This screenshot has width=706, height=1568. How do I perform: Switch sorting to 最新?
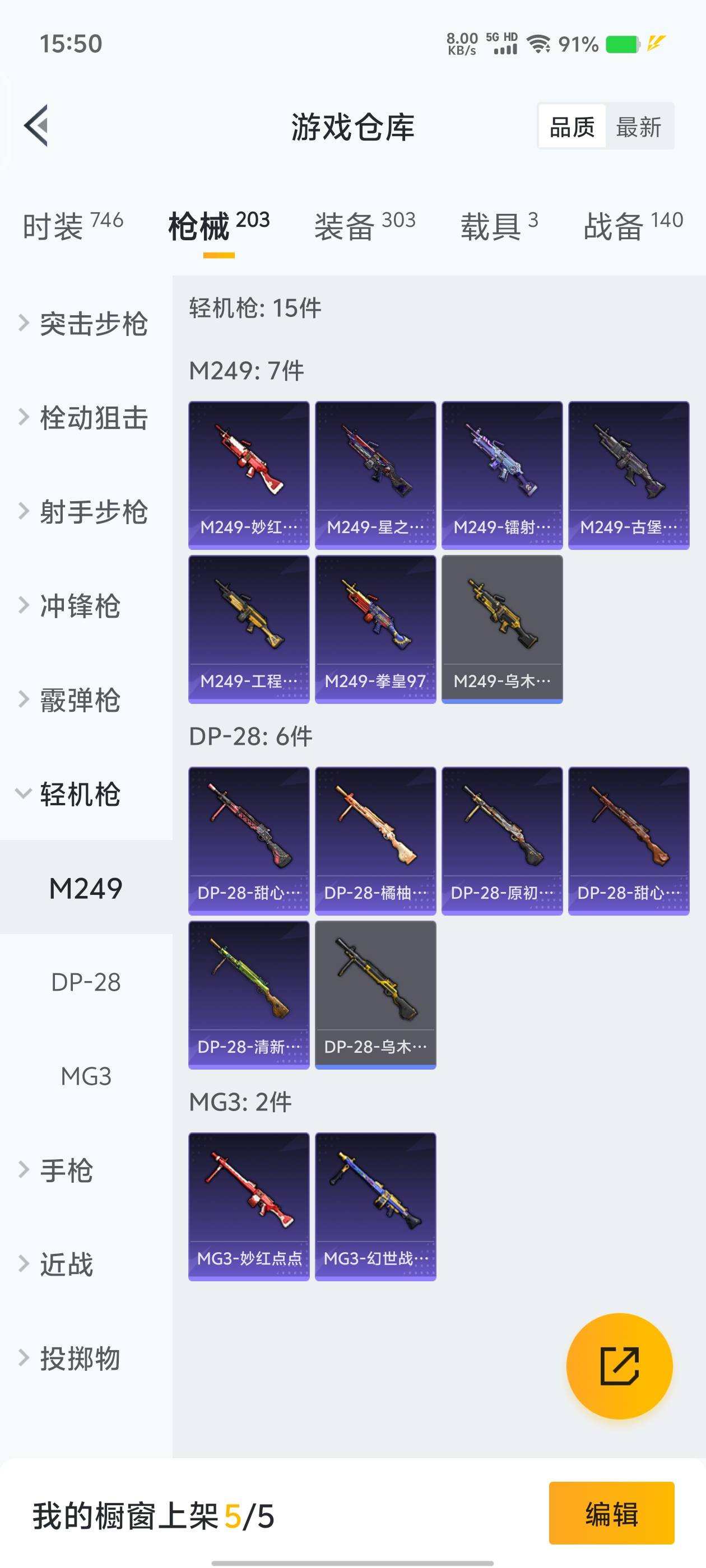[640, 126]
